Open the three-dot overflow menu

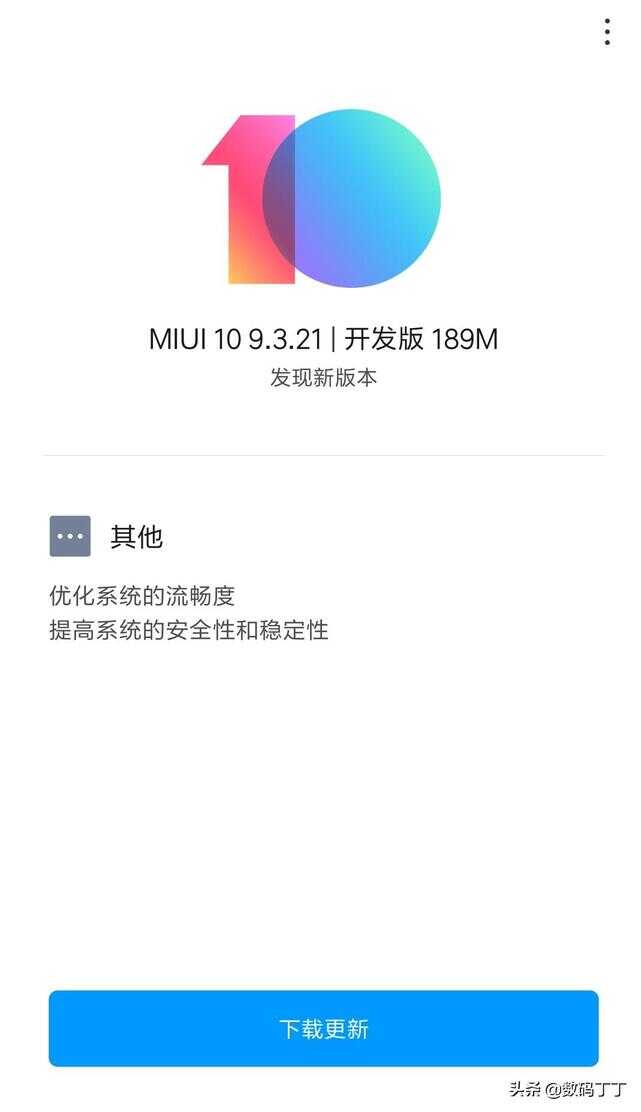[607, 32]
